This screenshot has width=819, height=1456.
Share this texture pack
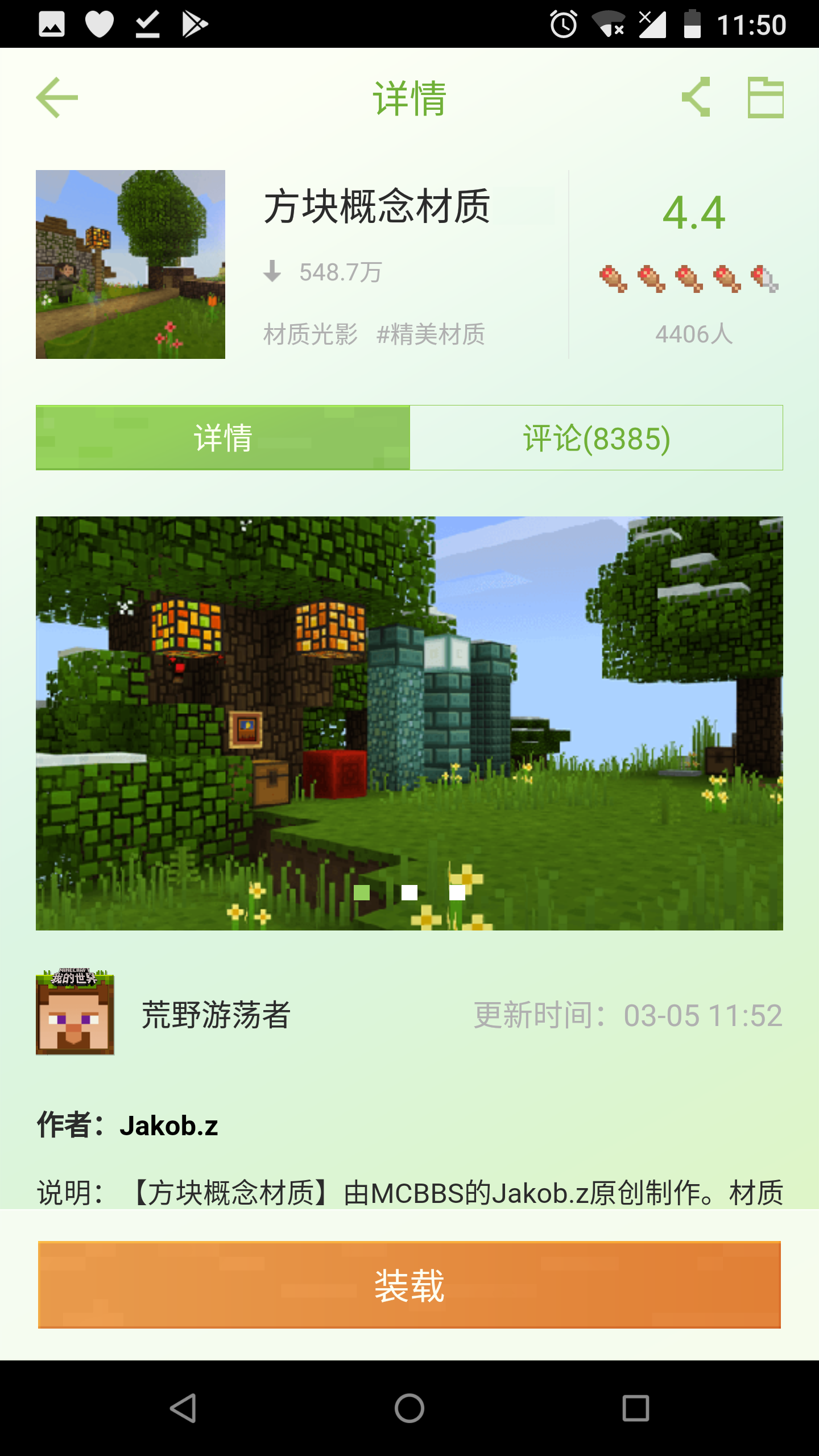[x=697, y=98]
